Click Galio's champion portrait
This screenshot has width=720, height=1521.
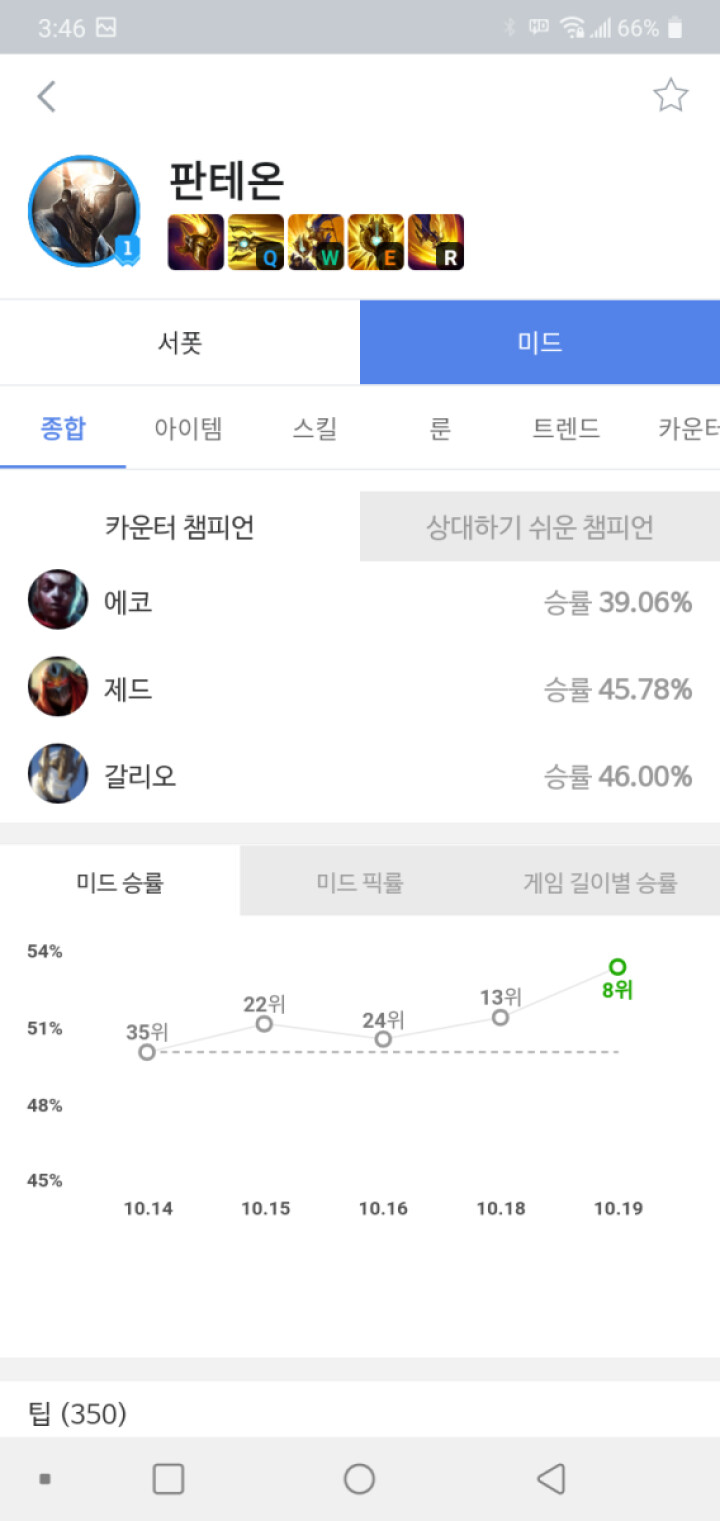[x=57, y=774]
